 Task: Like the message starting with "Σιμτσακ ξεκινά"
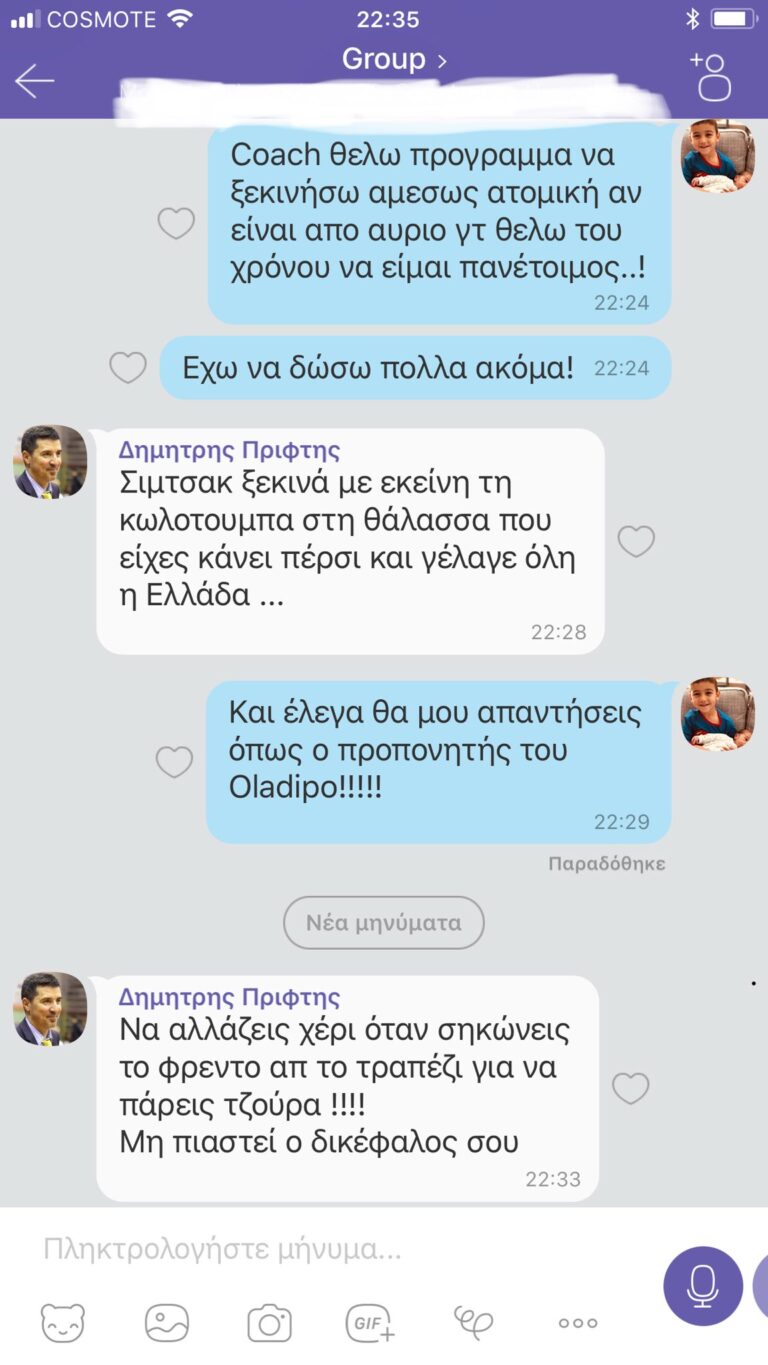(x=636, y=541)
